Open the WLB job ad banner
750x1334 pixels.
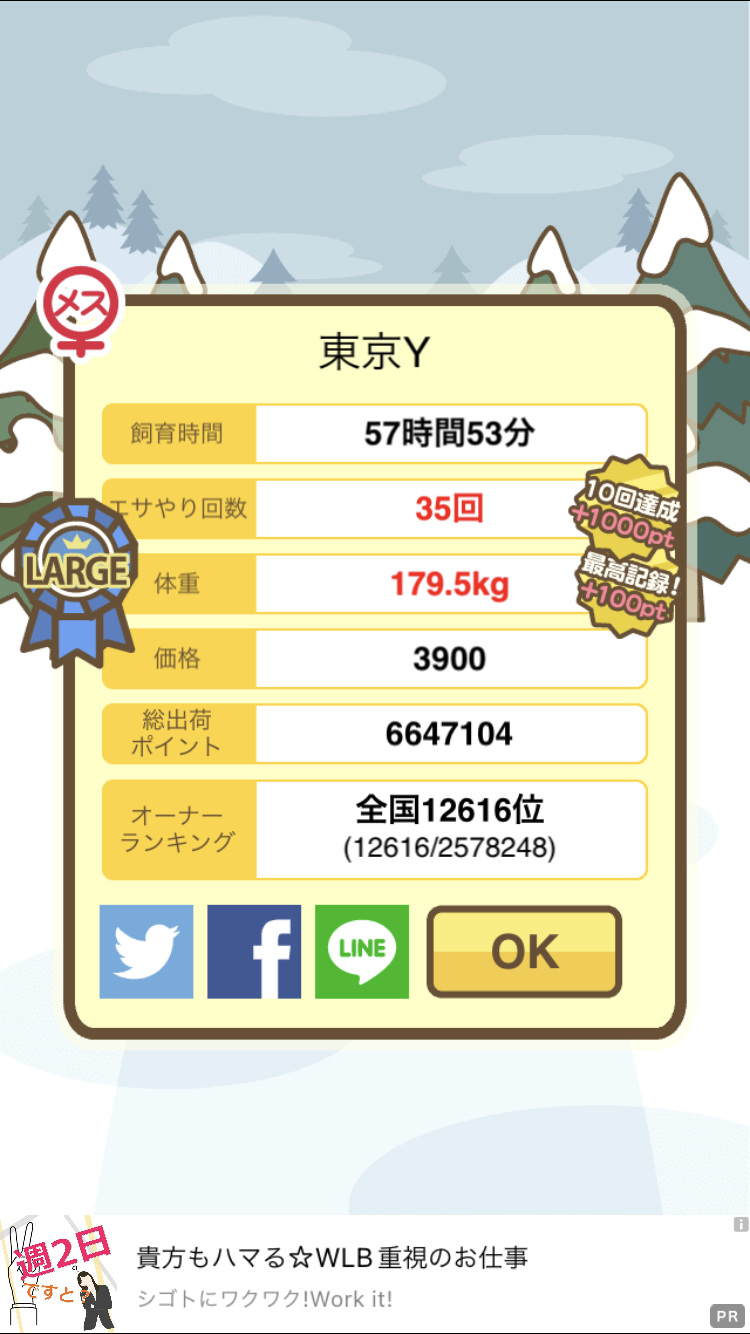tap(375, 1274)
